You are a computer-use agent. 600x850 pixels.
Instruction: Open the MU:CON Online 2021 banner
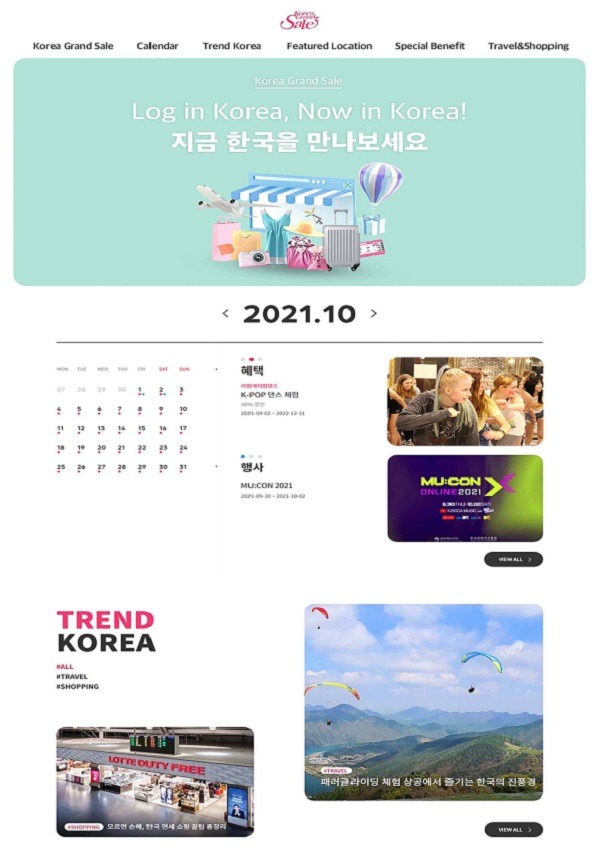(465, 498)
